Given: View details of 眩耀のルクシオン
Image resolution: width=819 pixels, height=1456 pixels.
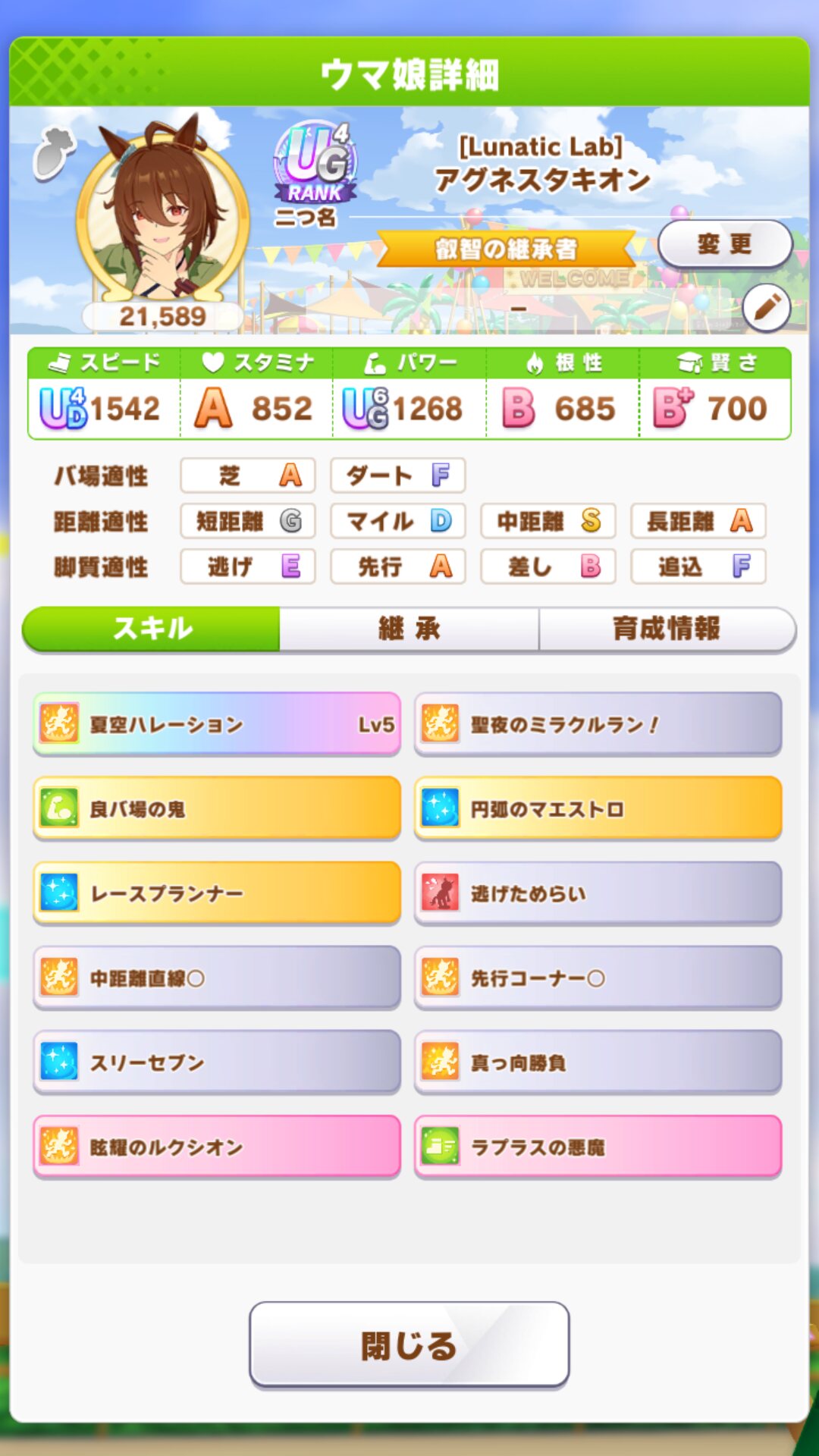Looking at the screenshot, I should click(217, 1147).
